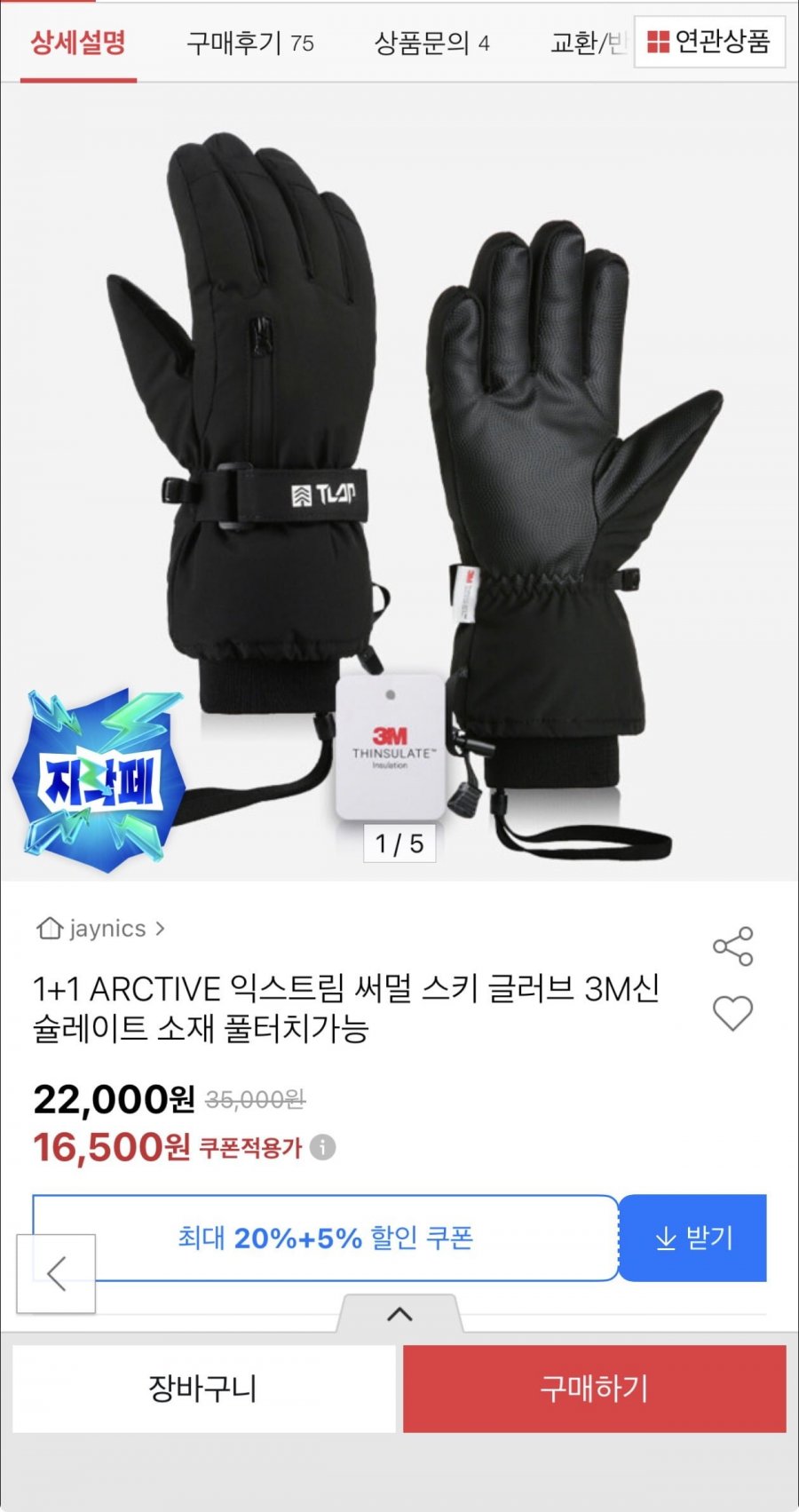Screen dimensions: 799x1512
Task: Open the jaynics seller page link
Action: pos(107,929)
